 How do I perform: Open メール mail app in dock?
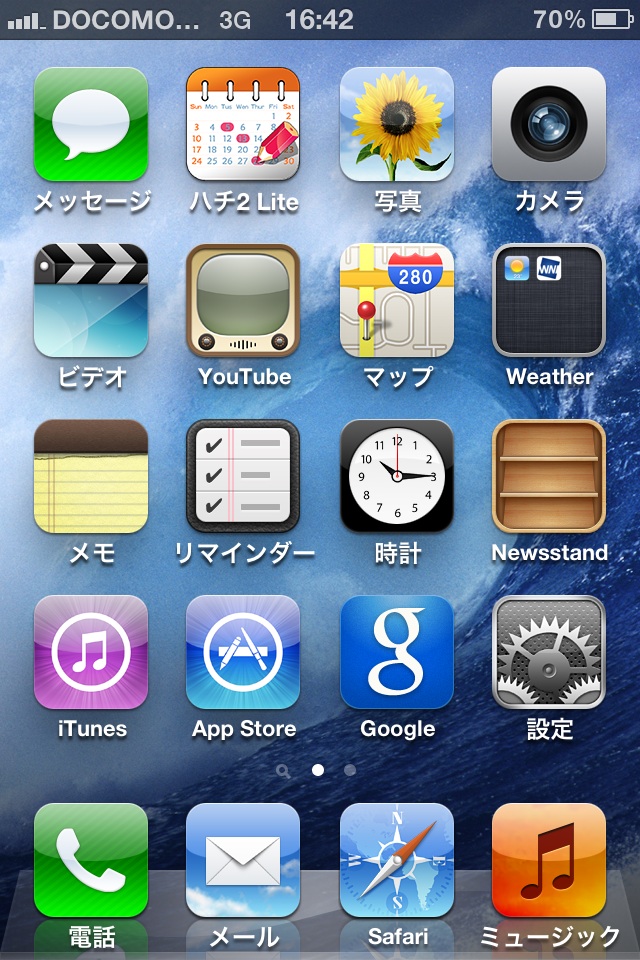pos(243,860)
